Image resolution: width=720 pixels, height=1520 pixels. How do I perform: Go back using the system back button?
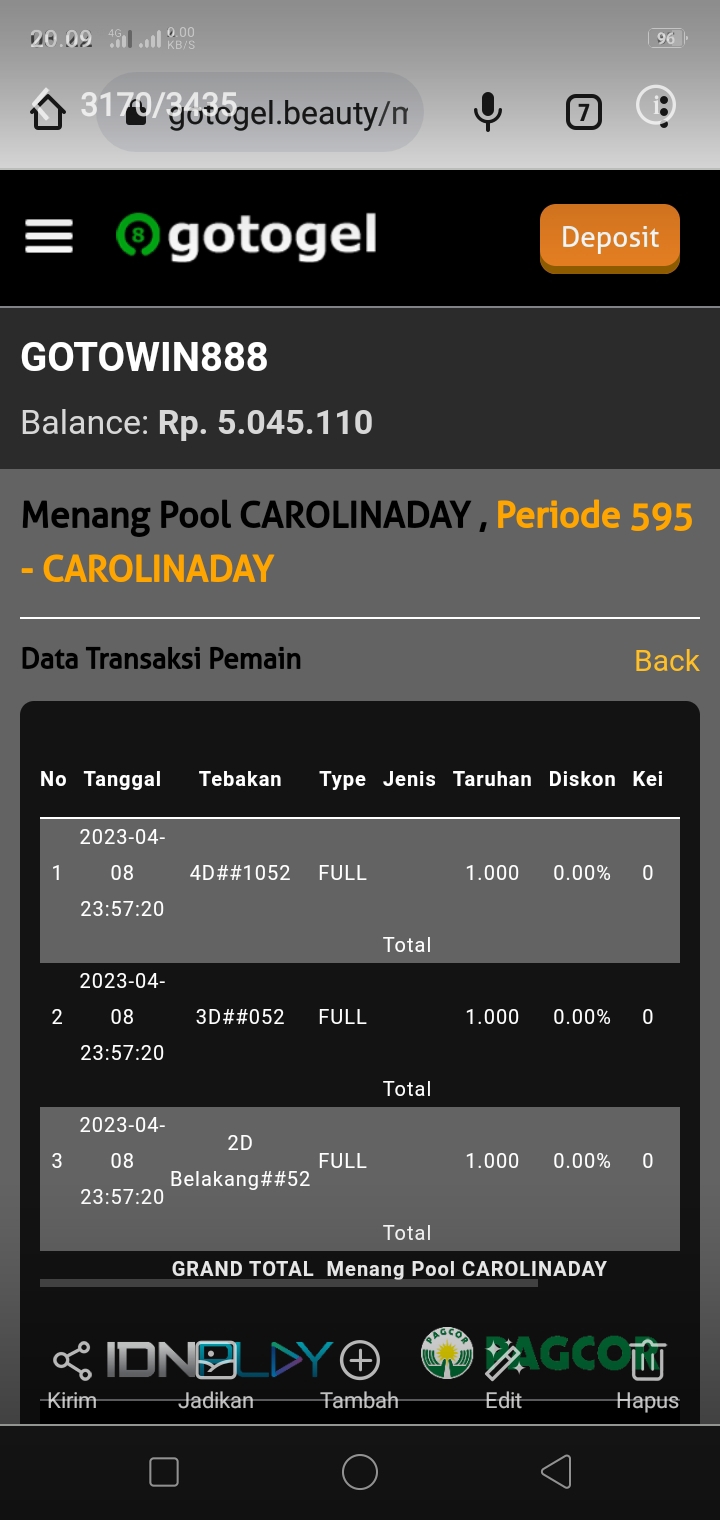coord(556,1471)
